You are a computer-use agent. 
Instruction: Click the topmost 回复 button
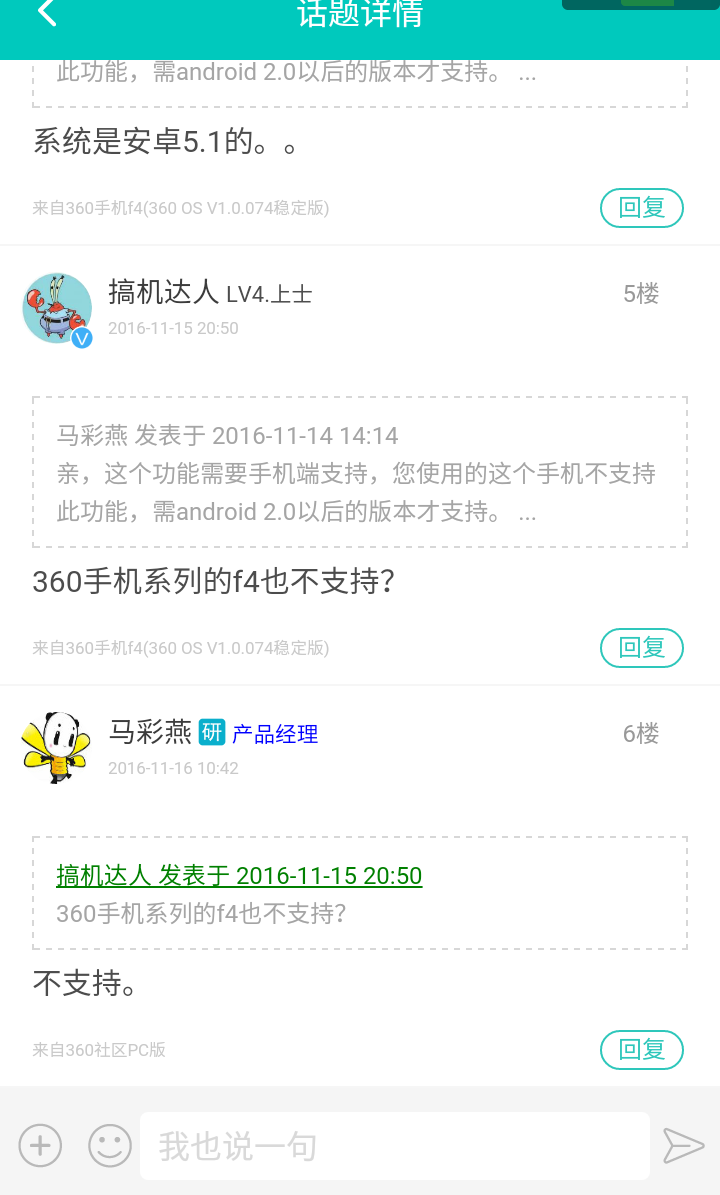coord(641,208)
